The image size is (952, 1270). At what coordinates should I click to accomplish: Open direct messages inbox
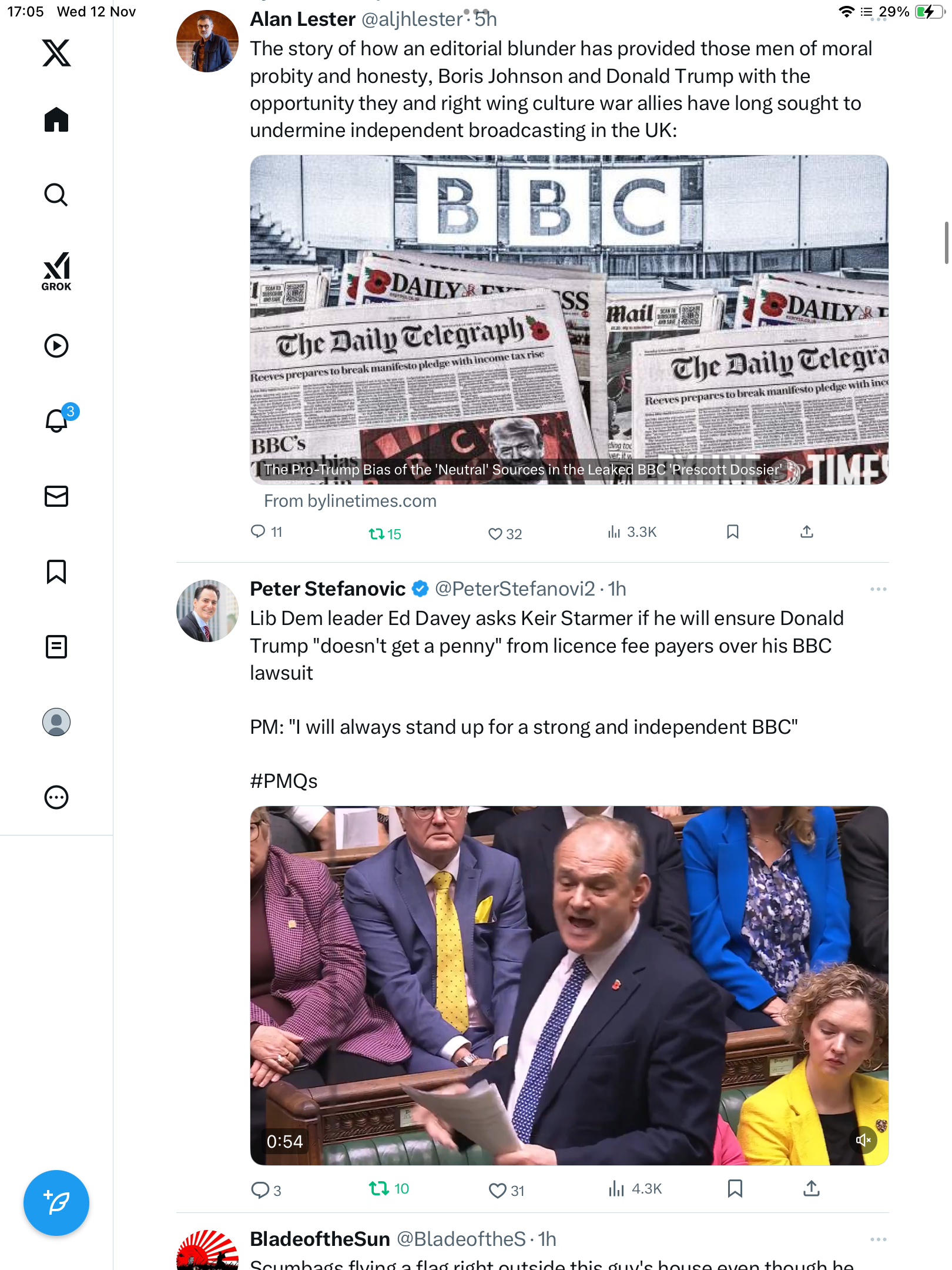coord(56,496)
